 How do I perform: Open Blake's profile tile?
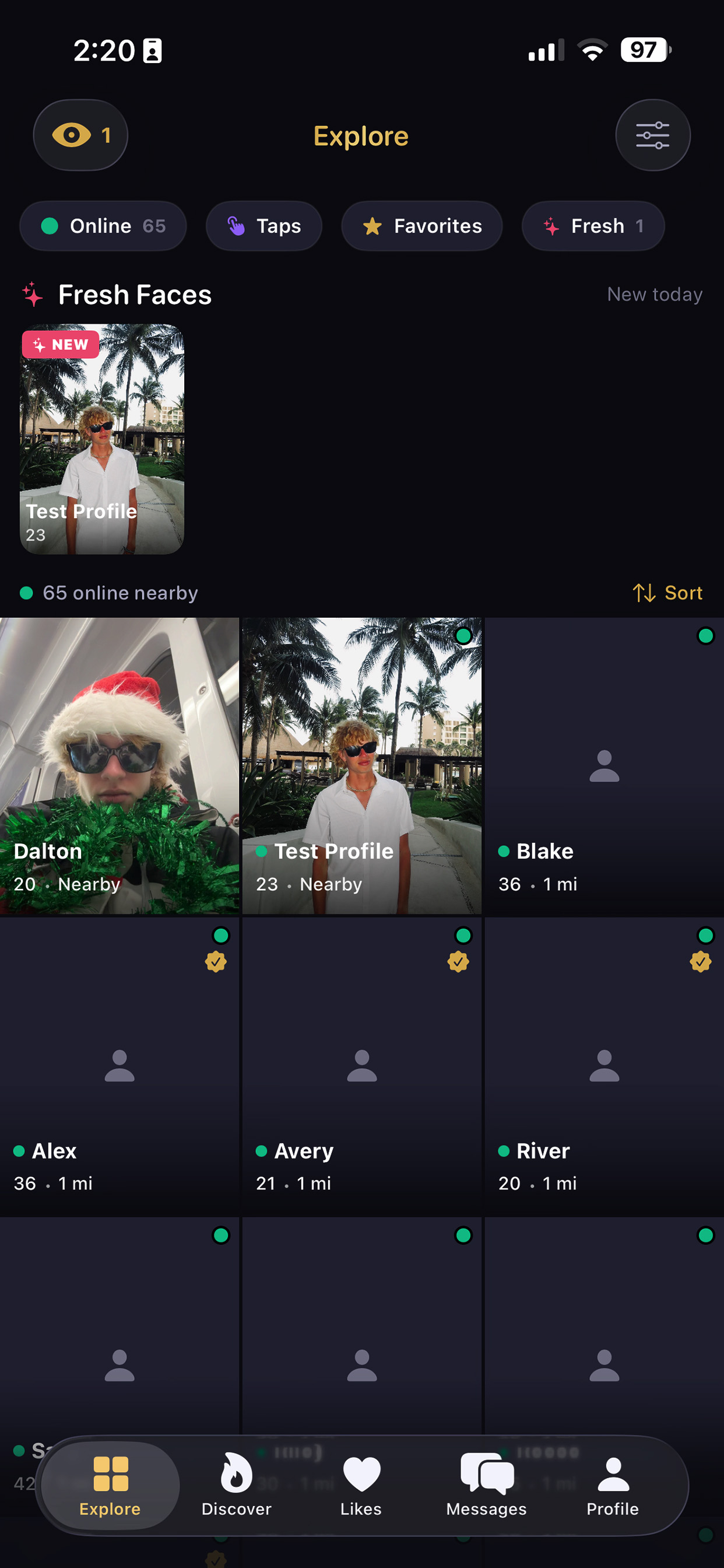pos(603,765)
